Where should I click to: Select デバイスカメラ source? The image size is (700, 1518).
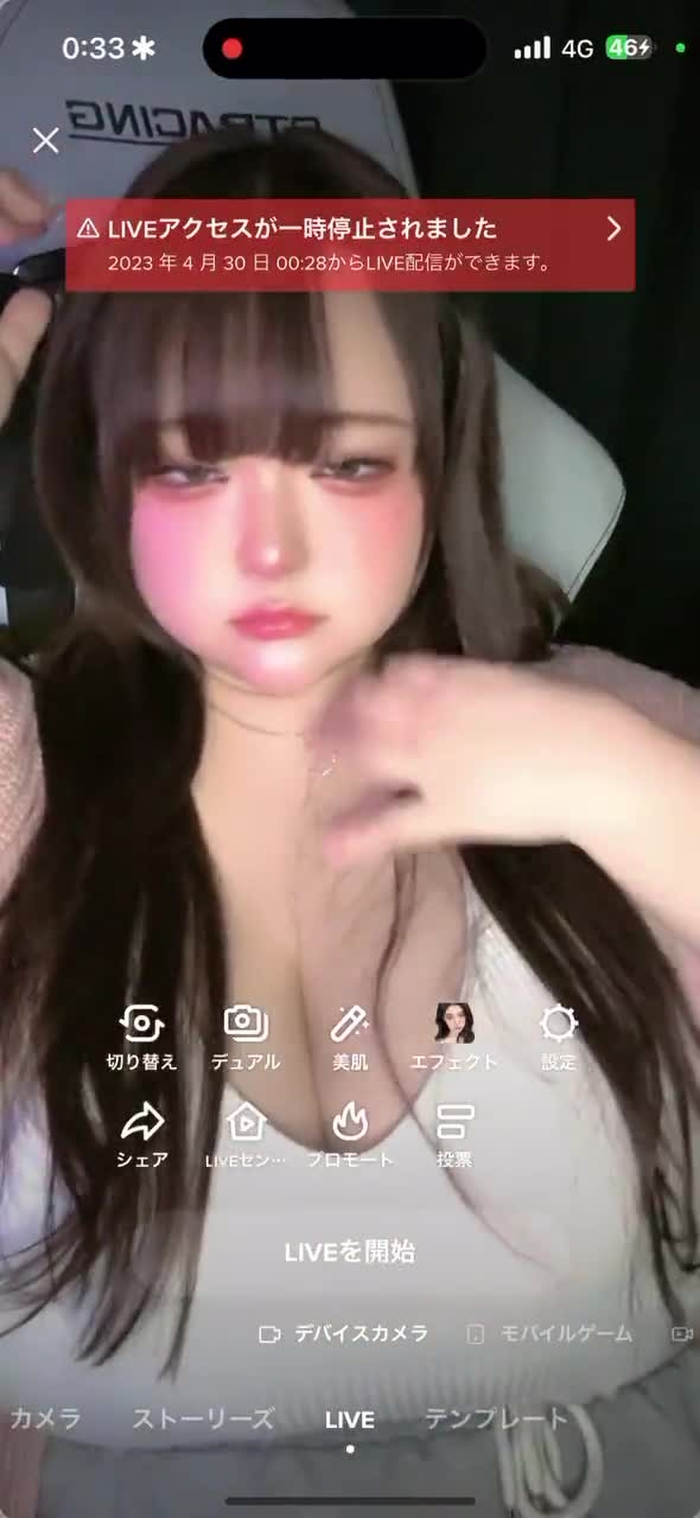click(x=344, y=1333)
